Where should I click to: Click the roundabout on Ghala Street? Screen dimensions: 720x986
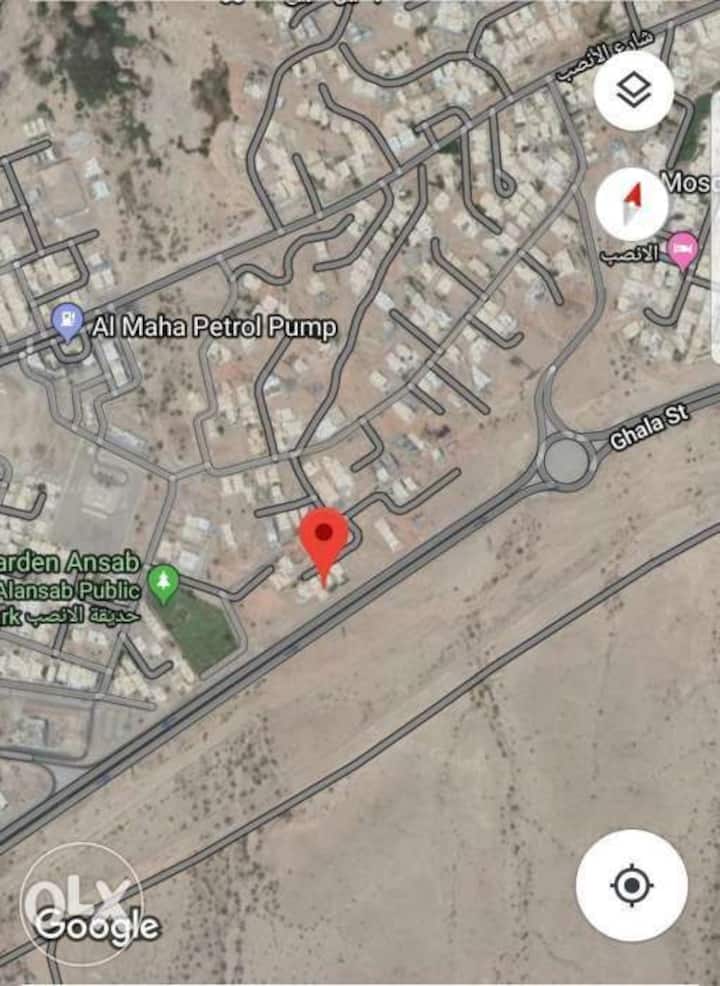(567, 462)
